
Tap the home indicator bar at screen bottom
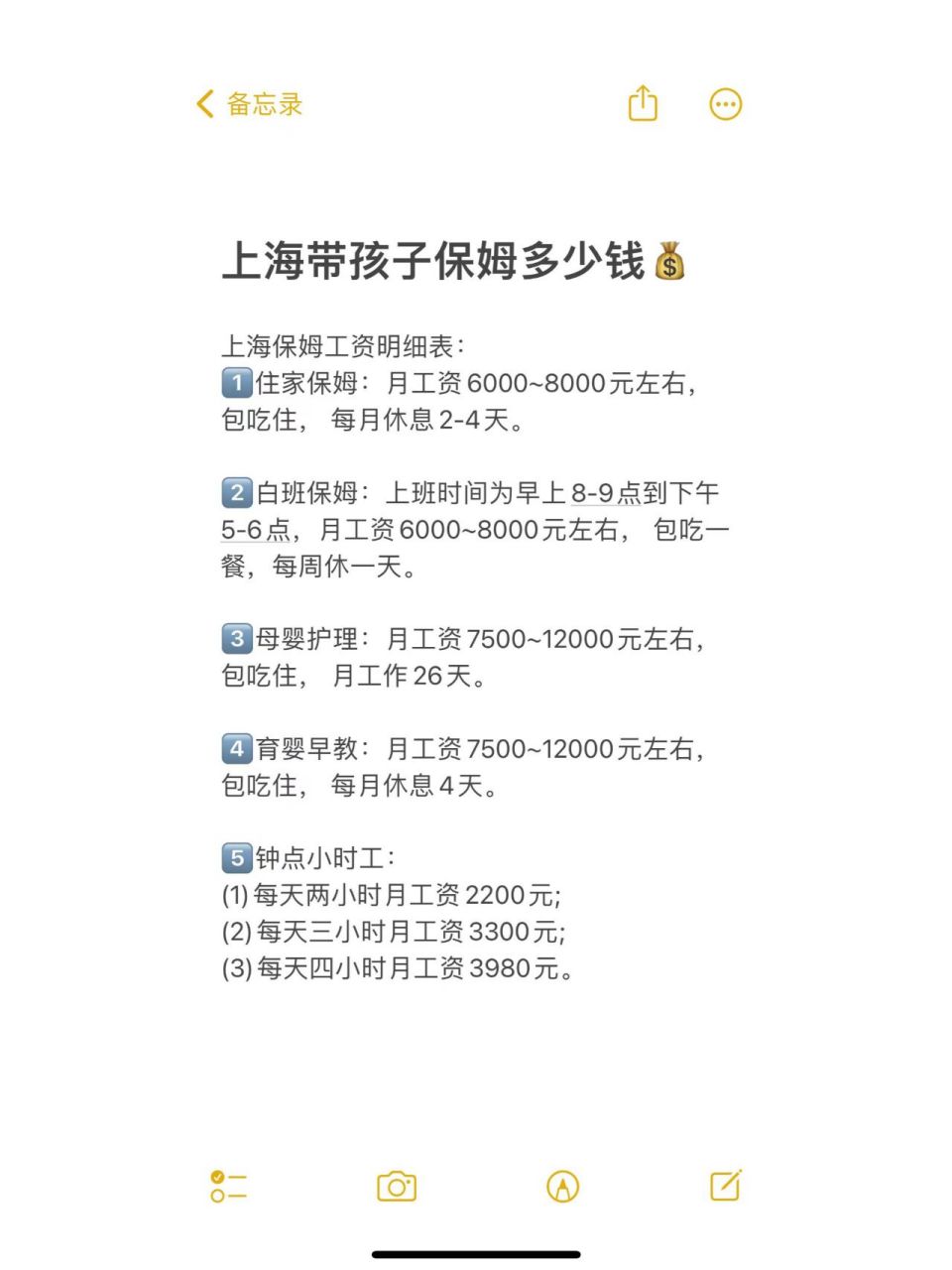click(x=475, y=1256)
